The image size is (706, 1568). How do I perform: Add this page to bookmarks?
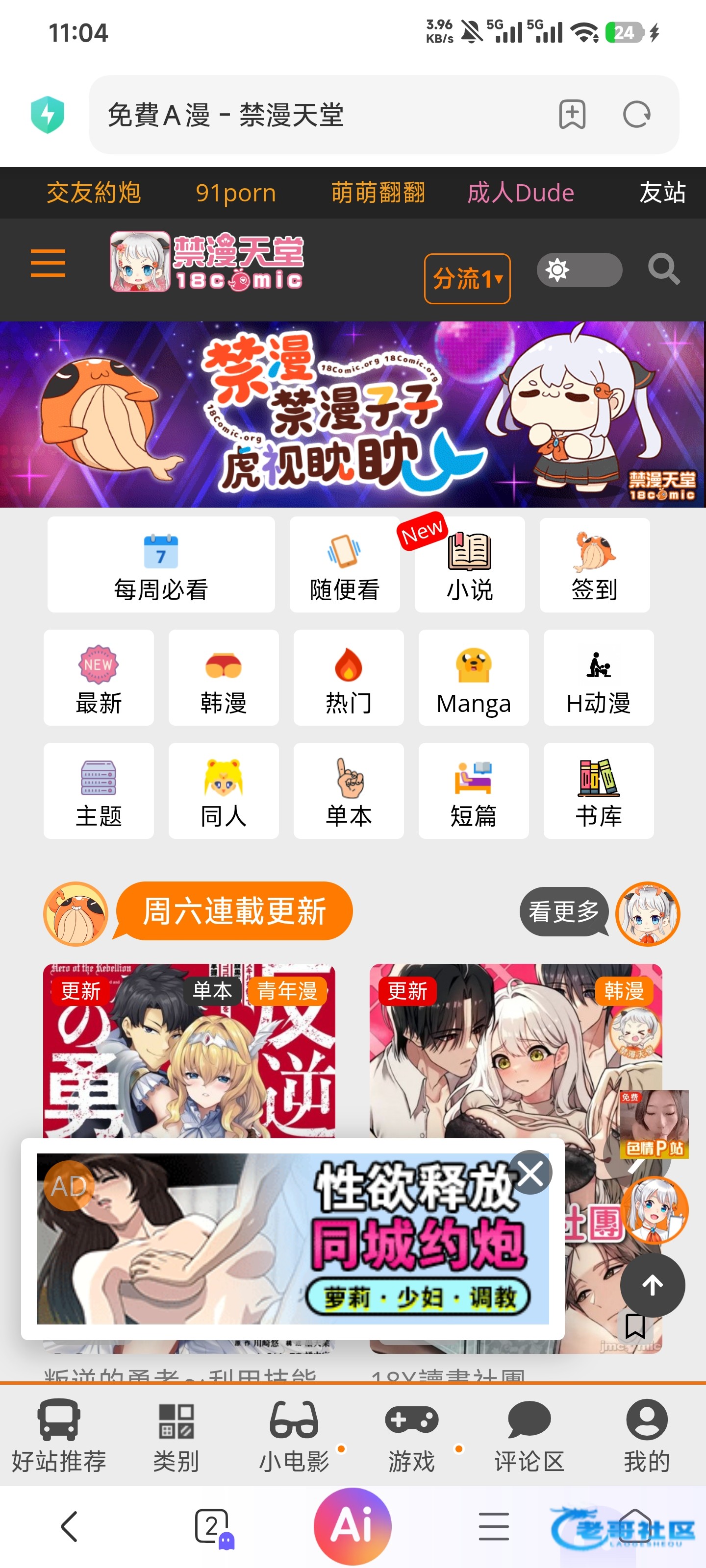572,115
